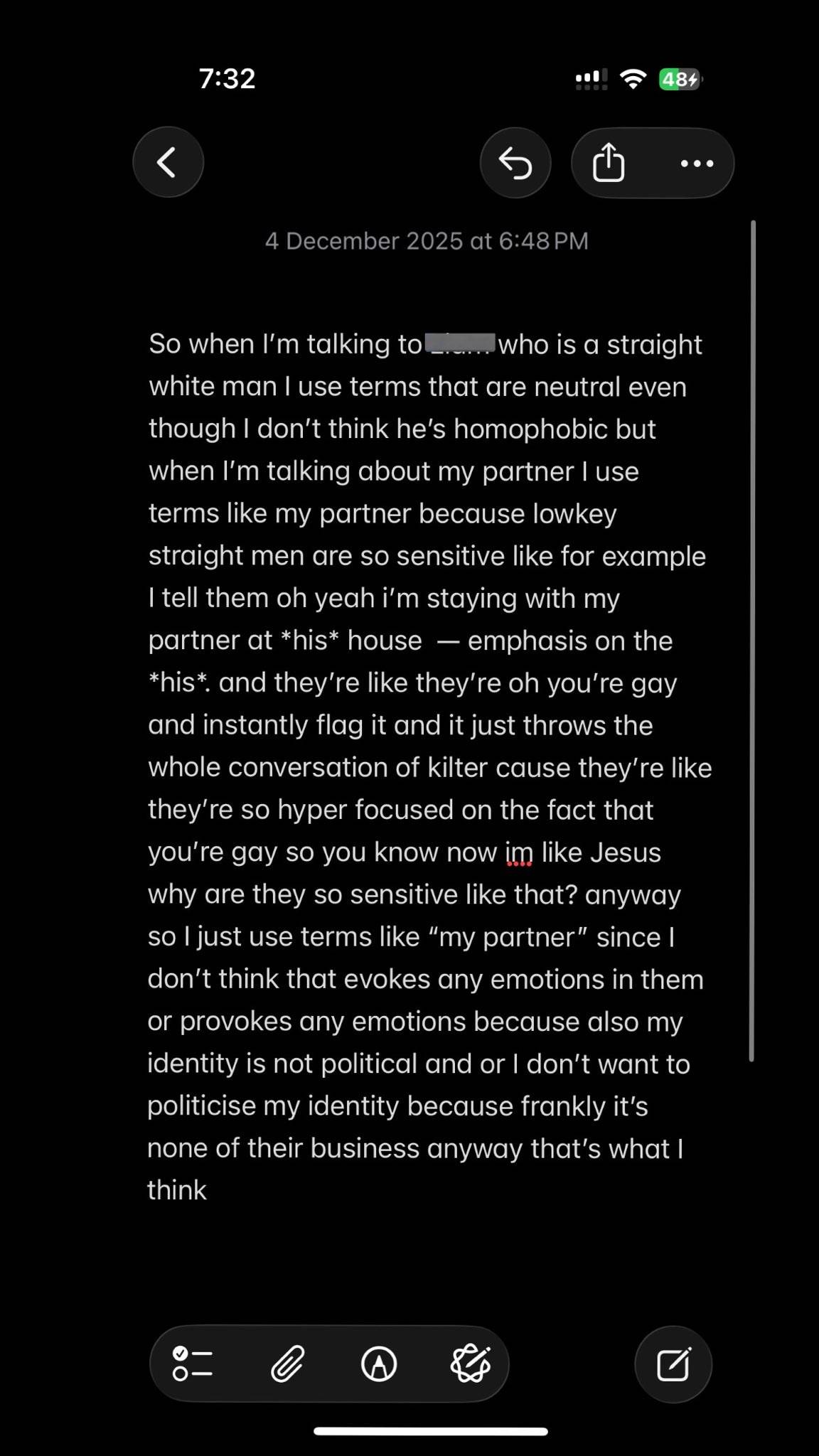Tap the note text to edit it

tap(429, 766)
